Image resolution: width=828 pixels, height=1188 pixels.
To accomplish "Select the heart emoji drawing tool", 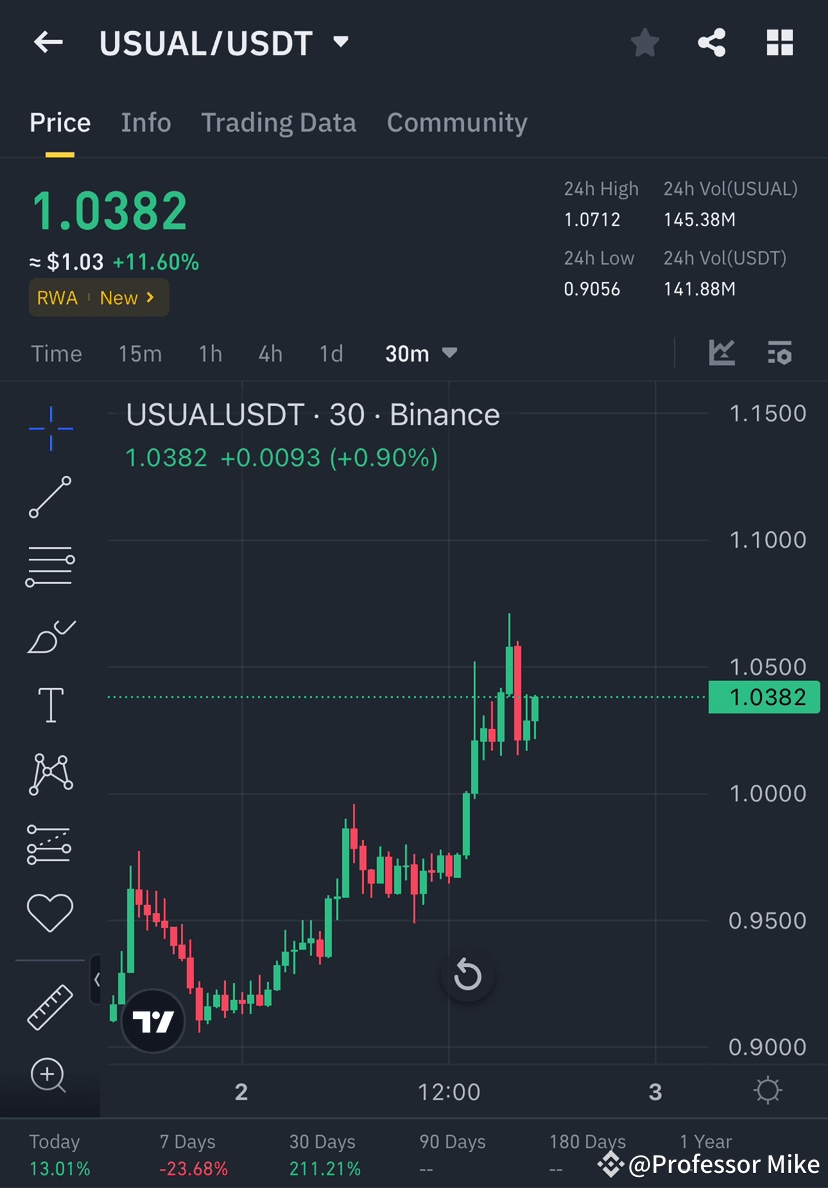I will pyautogui.click(x=50, y=912).
